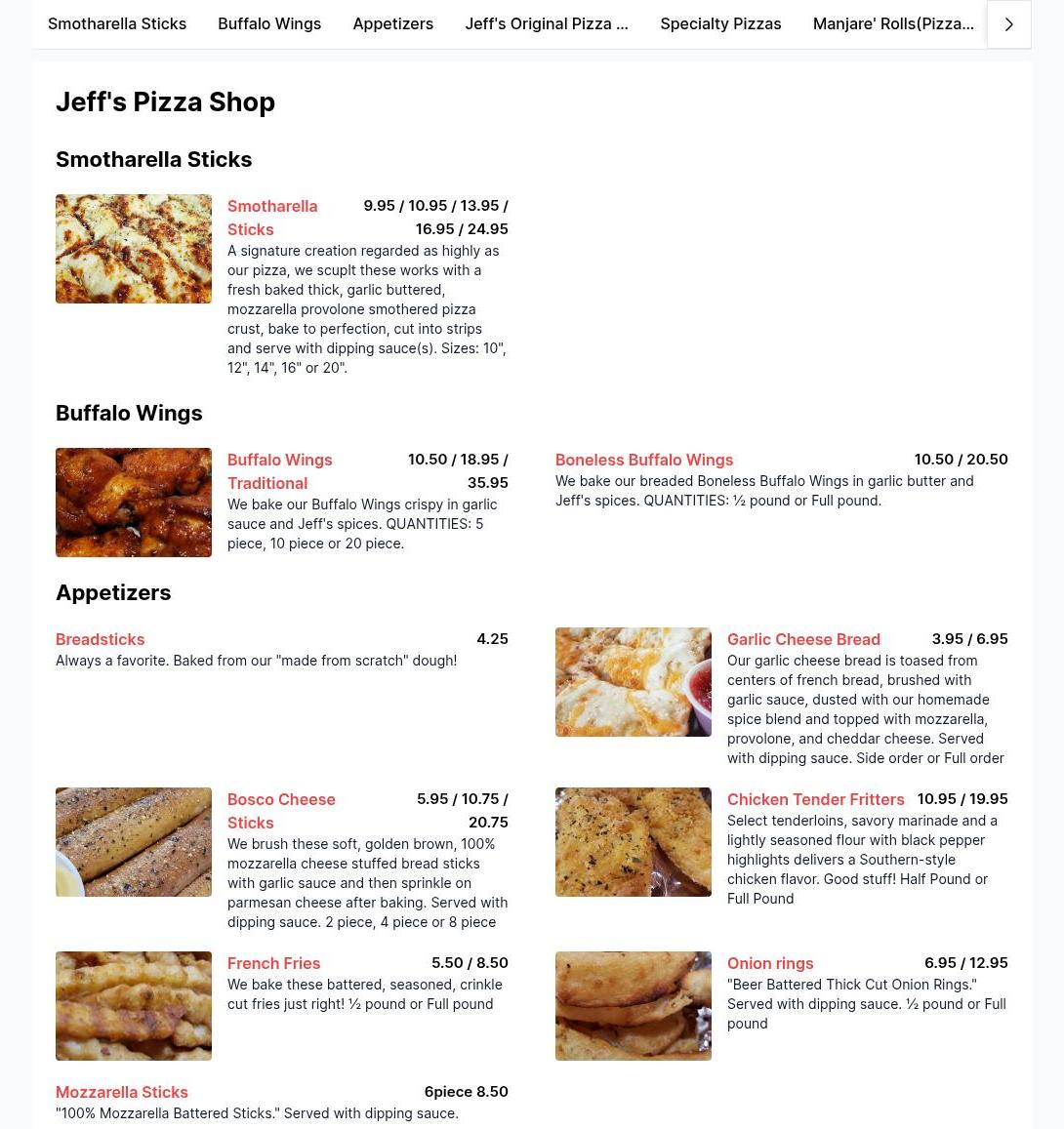
Task: Switch to the Buffalo Wings tab
Action: point(269,23)
